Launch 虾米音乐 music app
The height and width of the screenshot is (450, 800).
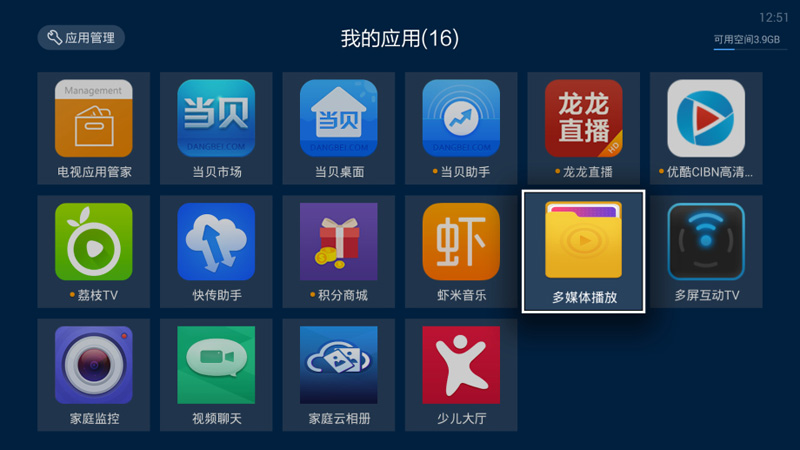[461, 251]
